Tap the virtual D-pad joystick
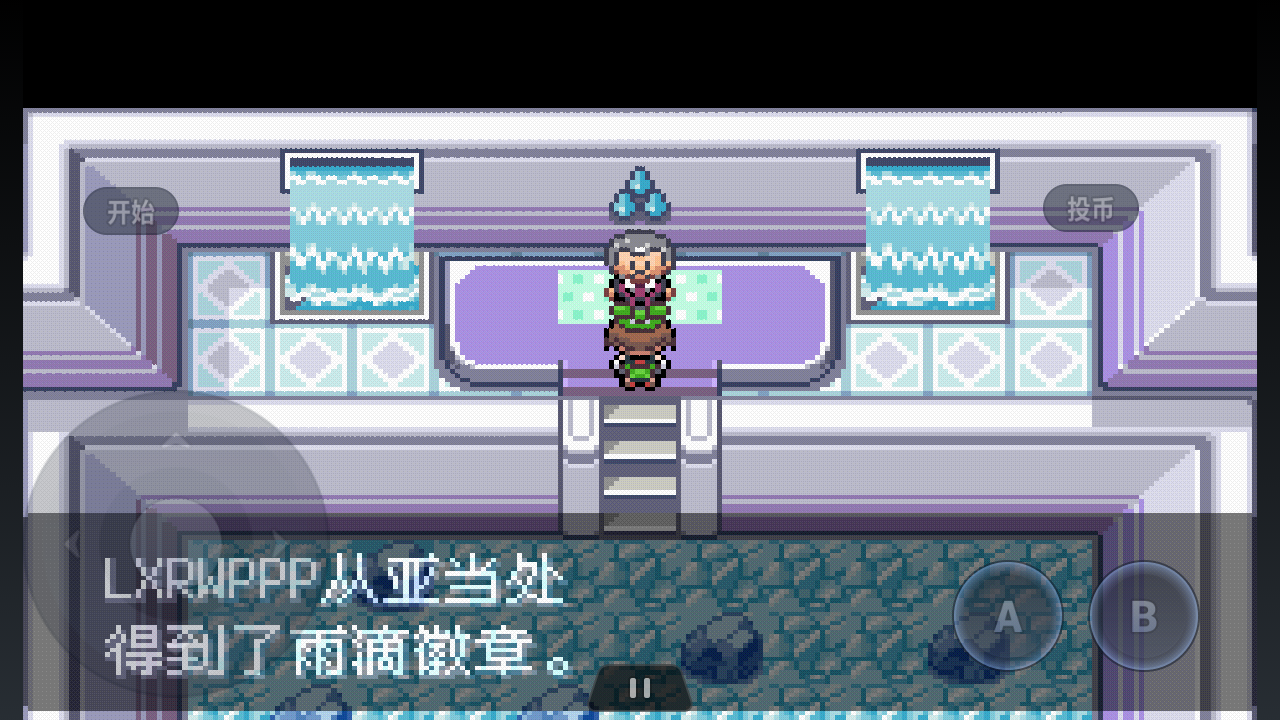The image size is (1280, 720). 176,541
